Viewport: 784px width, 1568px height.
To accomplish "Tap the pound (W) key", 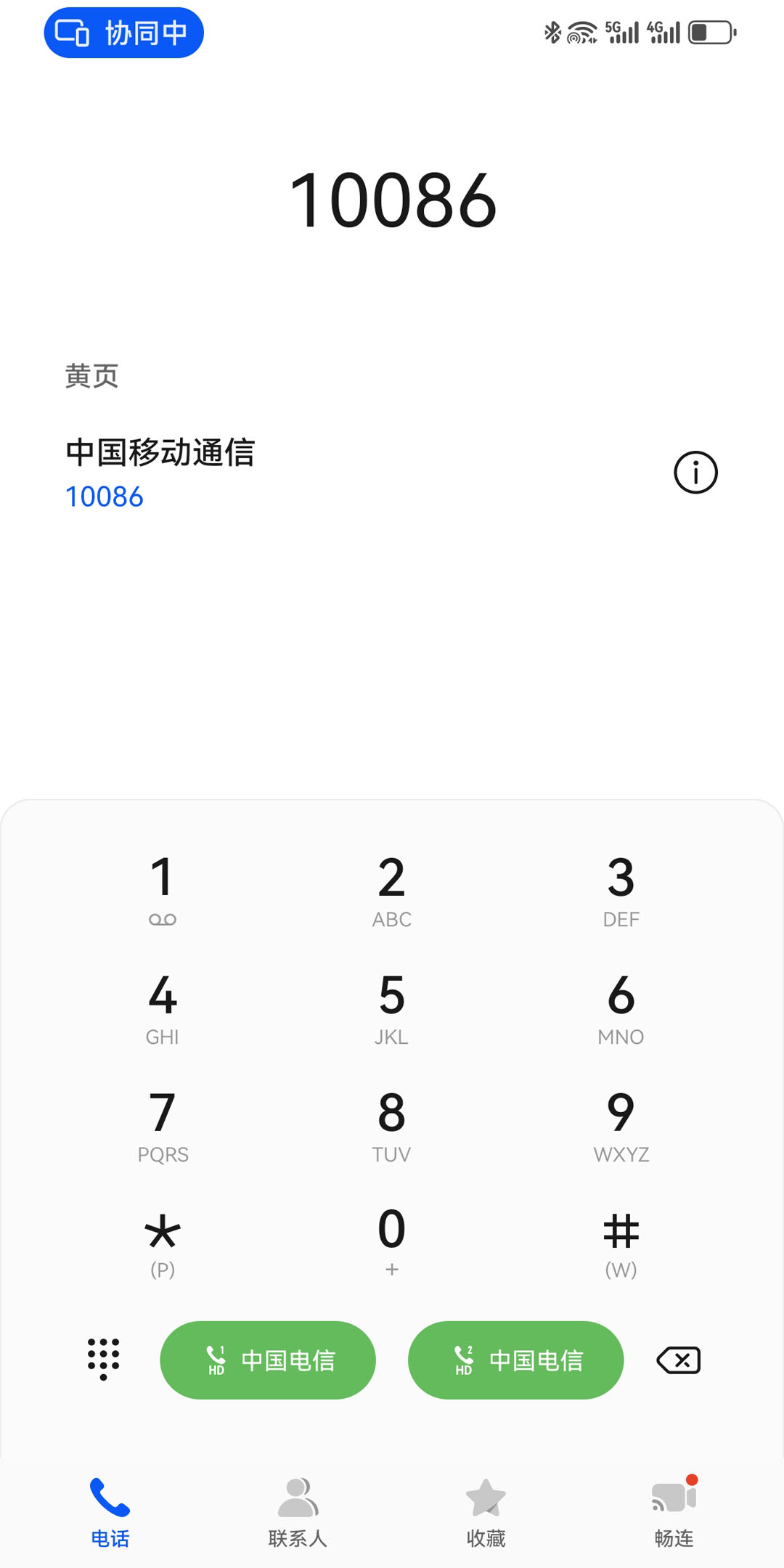I will [x=621, y=1243].
